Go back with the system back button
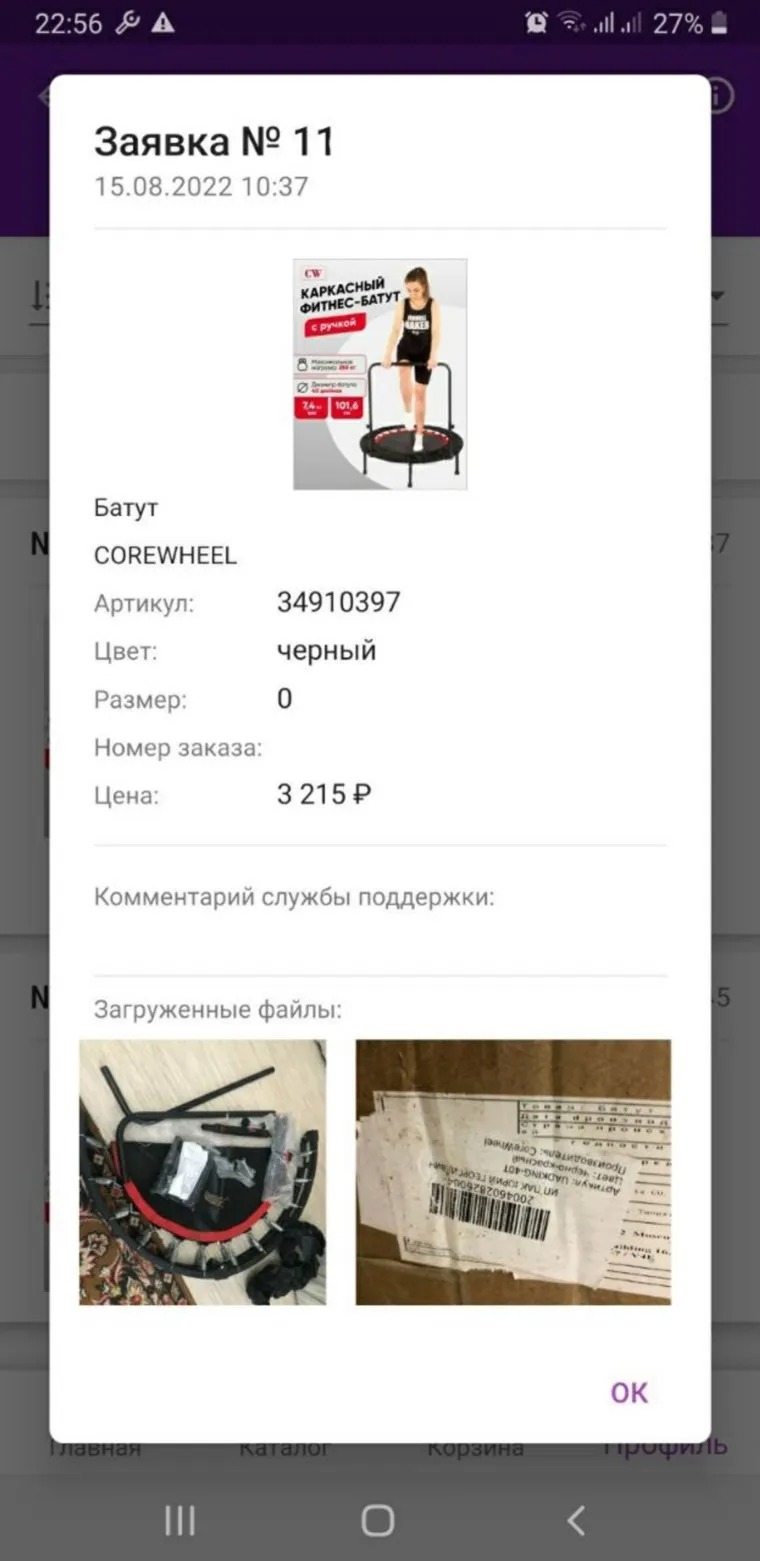 (575, 1521)
